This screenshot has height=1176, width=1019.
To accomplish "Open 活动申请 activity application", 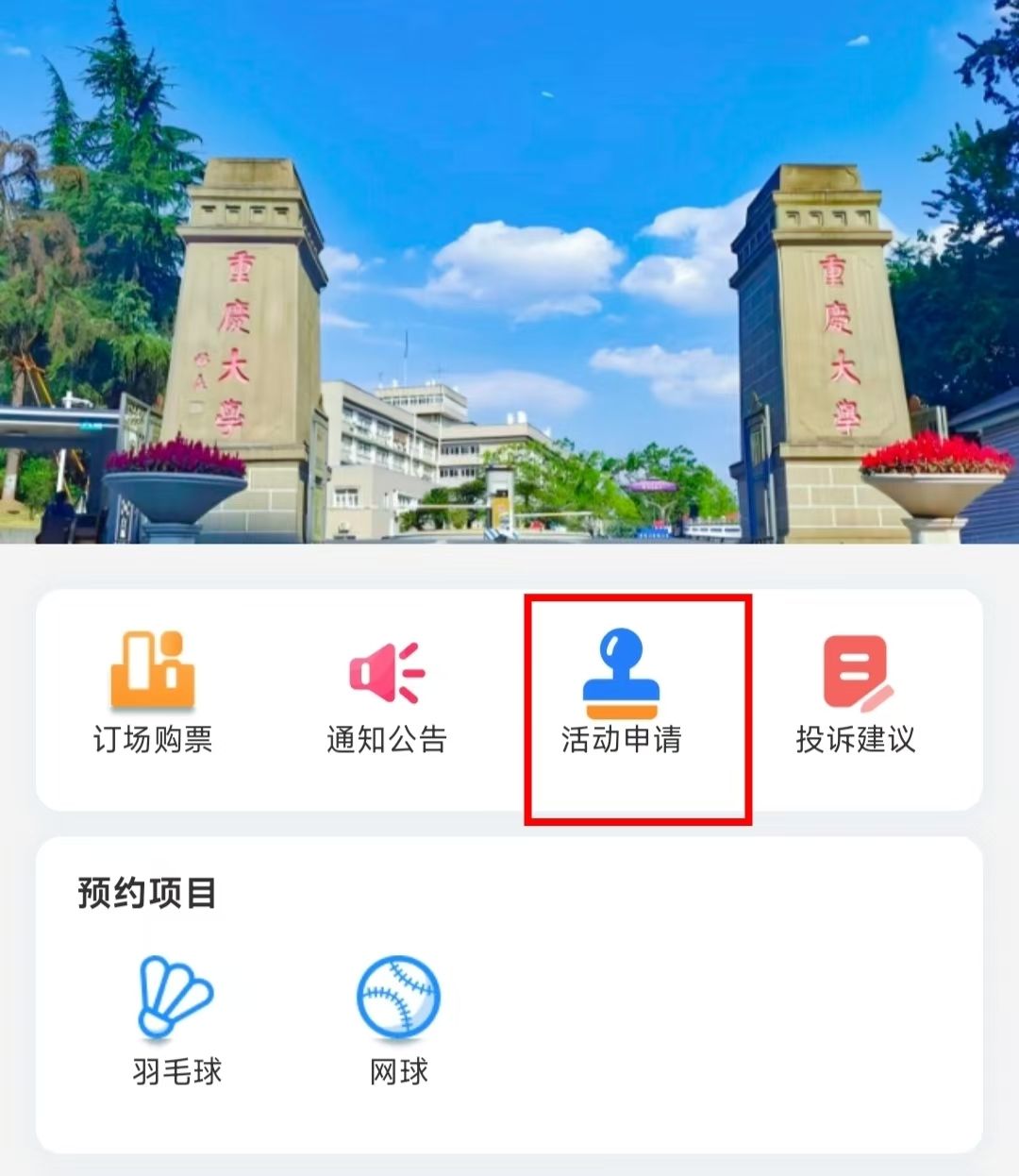I will coord(621,694).
